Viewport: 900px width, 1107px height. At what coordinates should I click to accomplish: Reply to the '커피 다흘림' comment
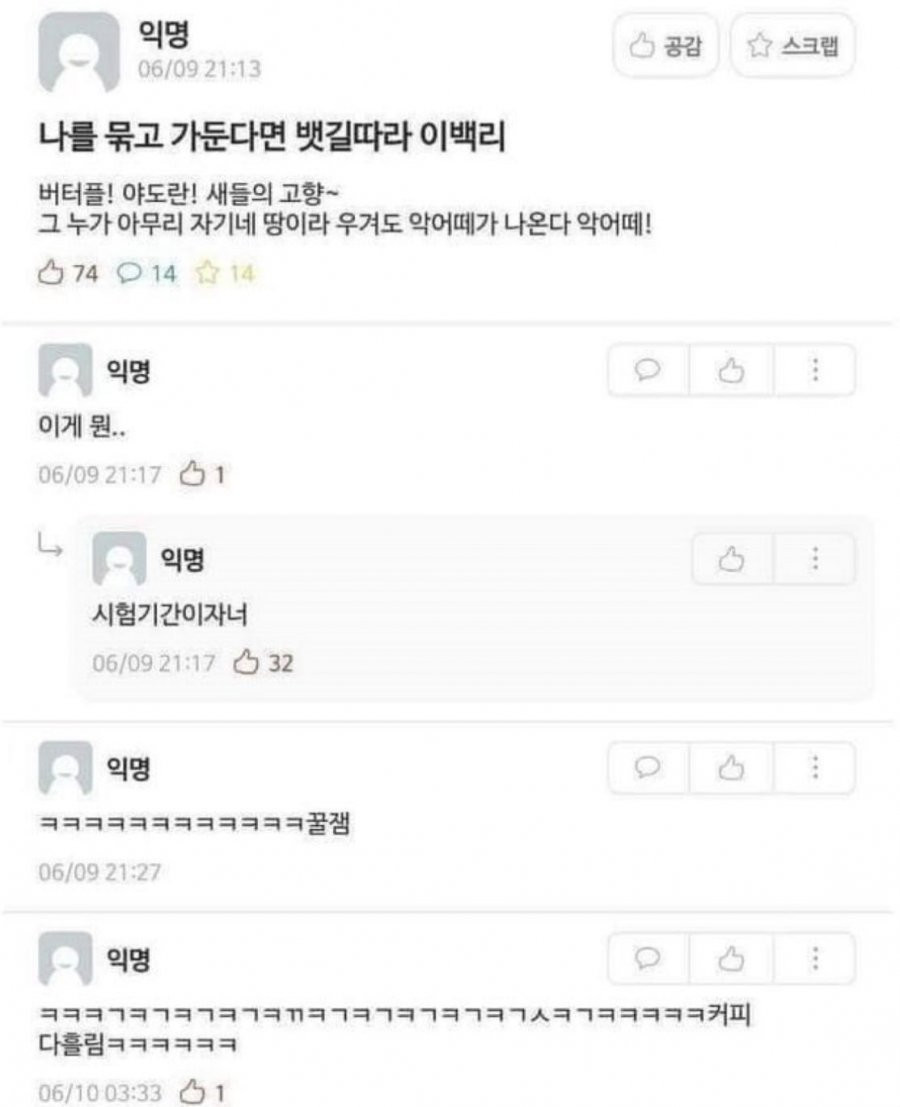point(648,958)
